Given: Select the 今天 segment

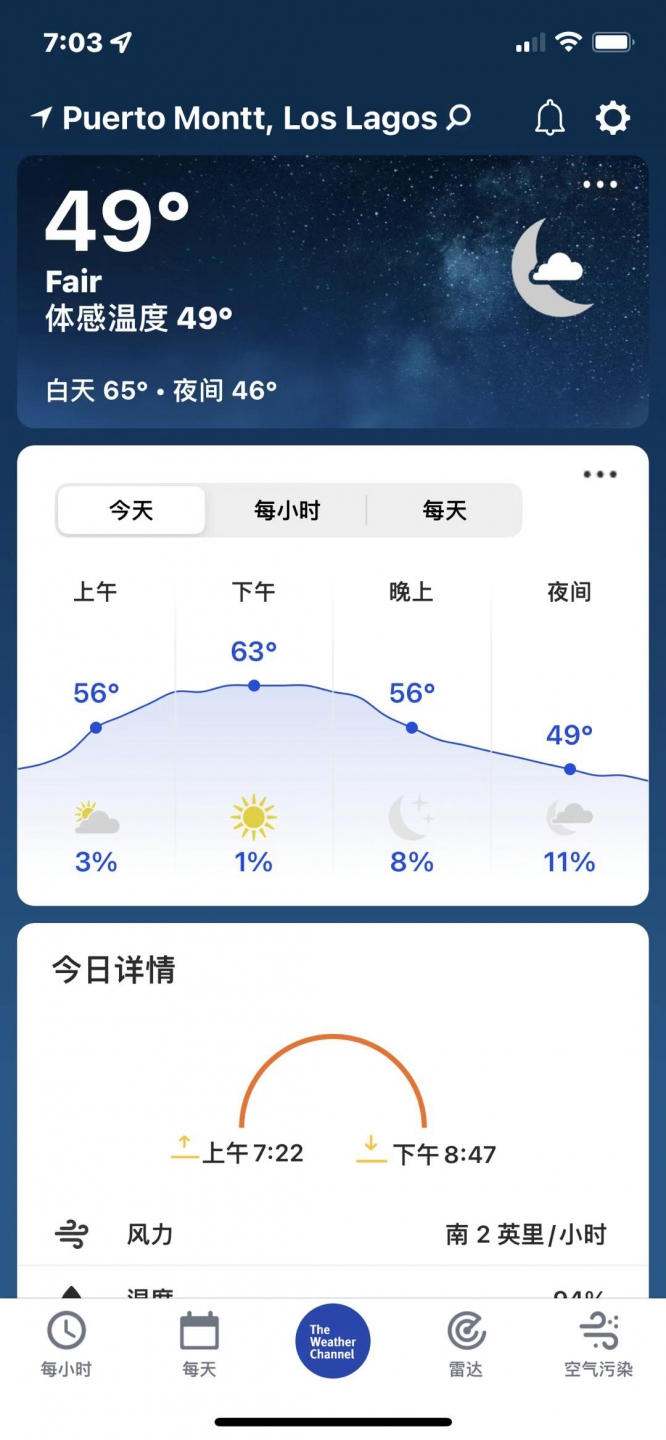Looking at the screenshot, I should (131, 511).
